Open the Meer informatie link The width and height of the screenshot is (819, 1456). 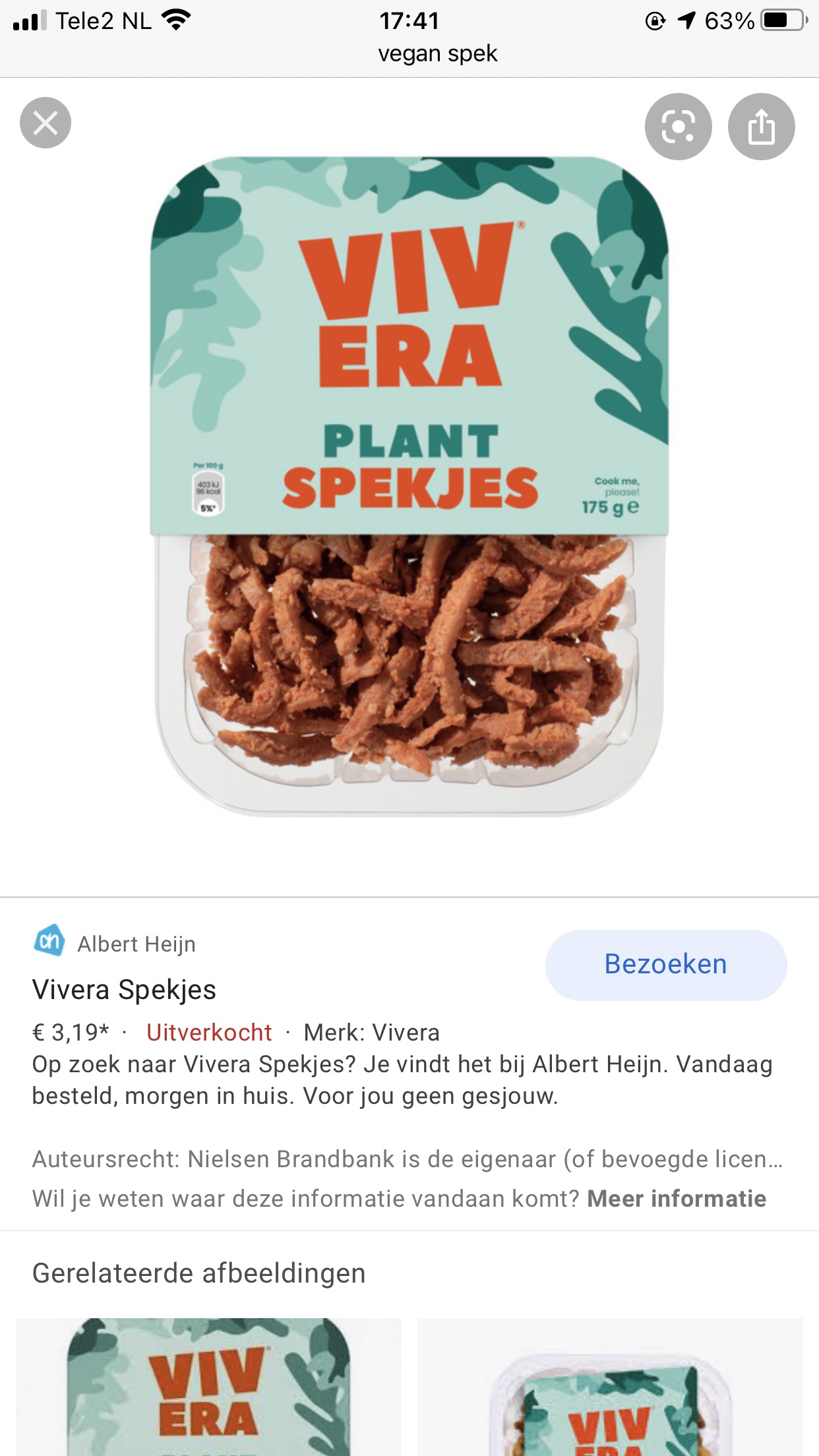point(677,1198)
